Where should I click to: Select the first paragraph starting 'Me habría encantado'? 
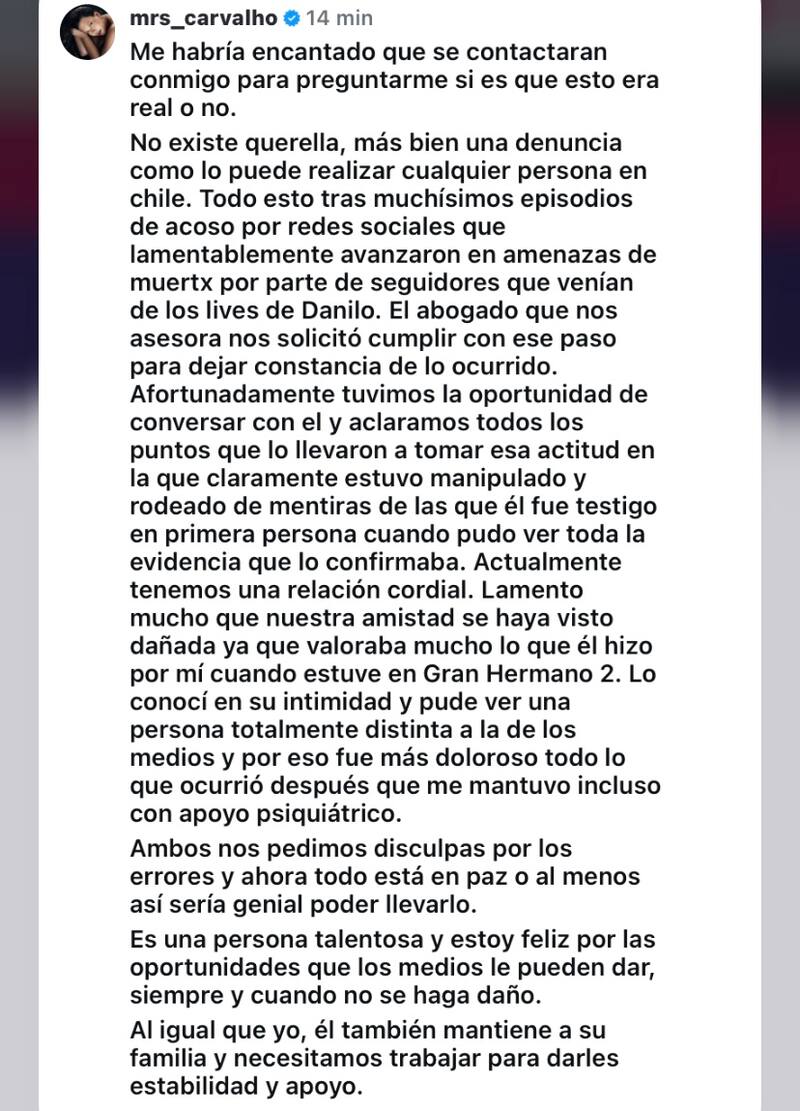tap(390, 79)
